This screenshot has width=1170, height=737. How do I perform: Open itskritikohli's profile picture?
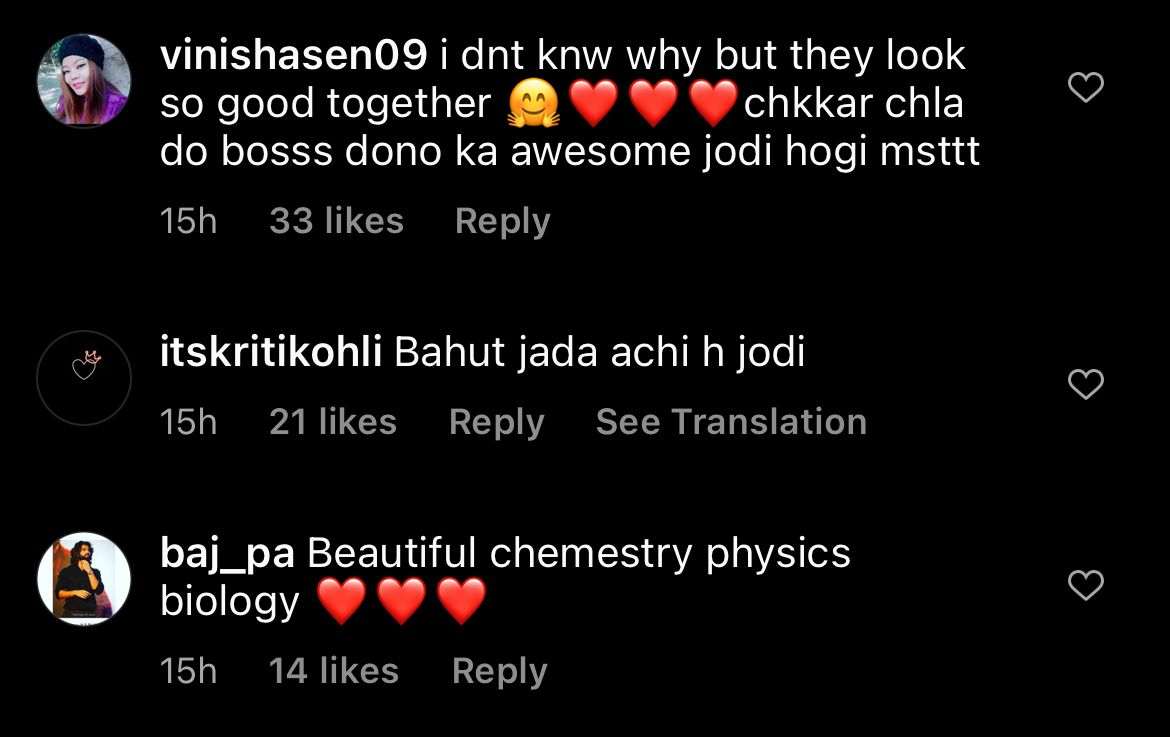tap(84, 378)
